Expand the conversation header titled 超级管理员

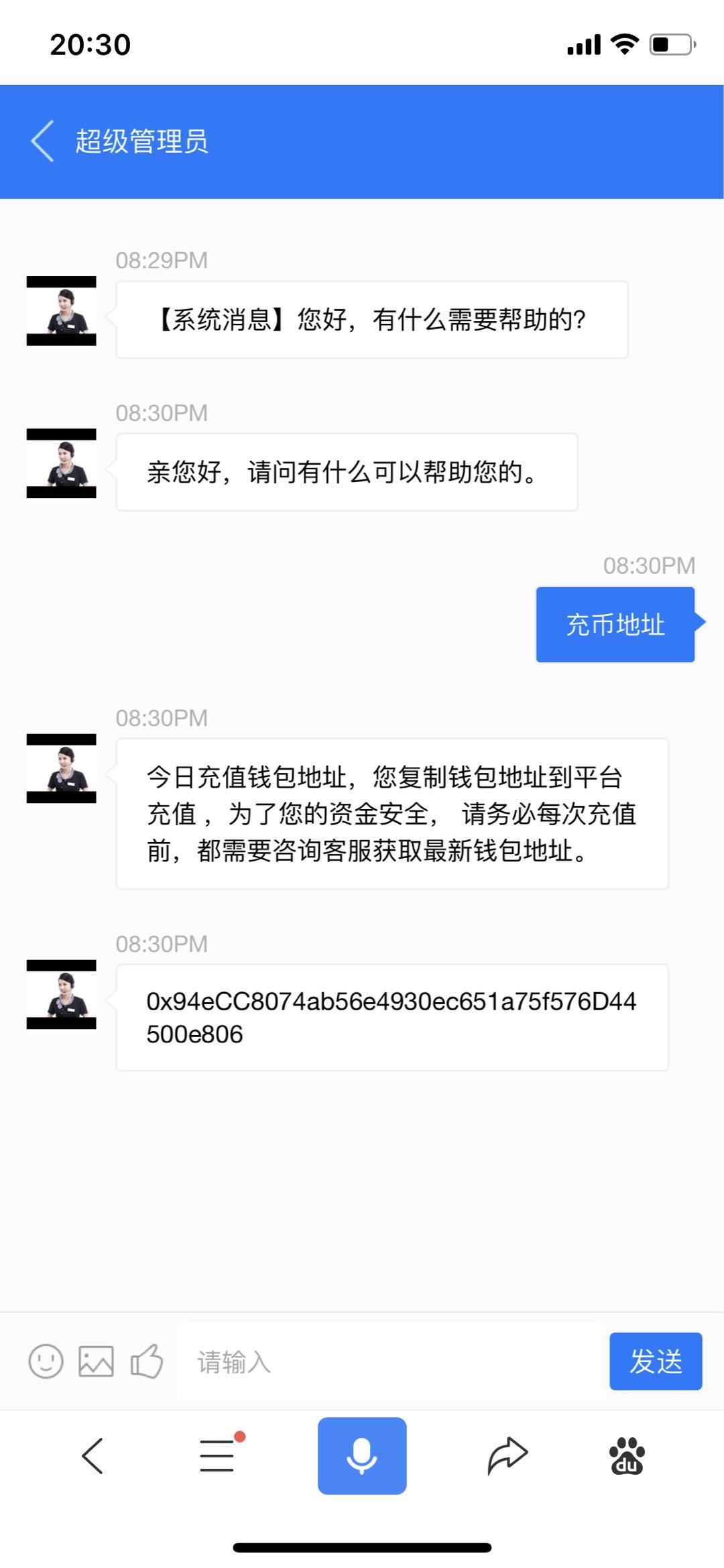[x=141, y=141]
